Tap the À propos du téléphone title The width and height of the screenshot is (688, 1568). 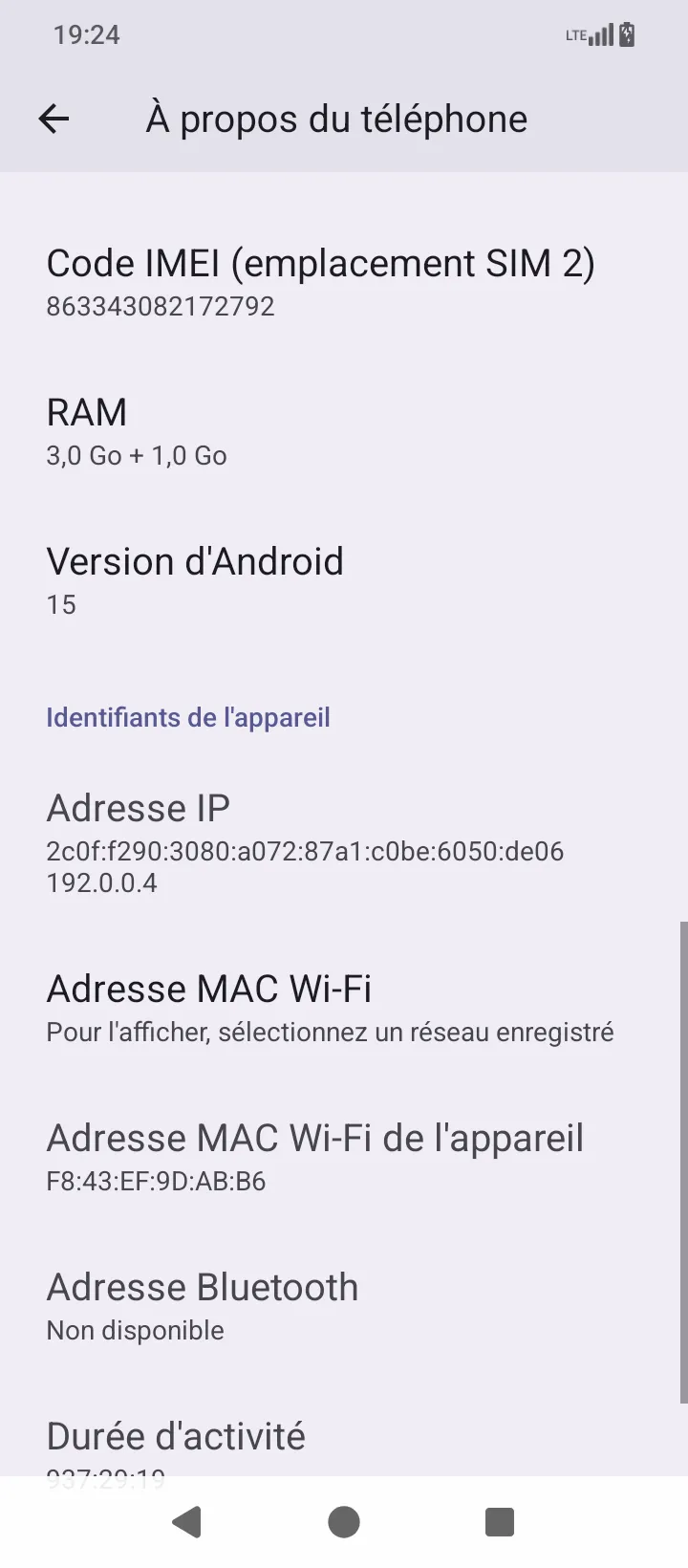pos(336,118)
